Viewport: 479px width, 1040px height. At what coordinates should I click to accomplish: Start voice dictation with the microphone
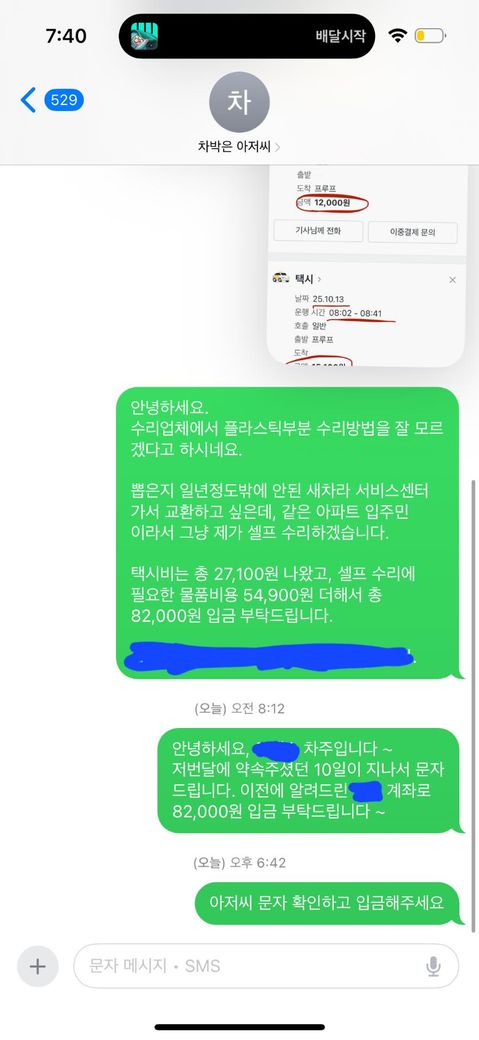tap(433, 966)
